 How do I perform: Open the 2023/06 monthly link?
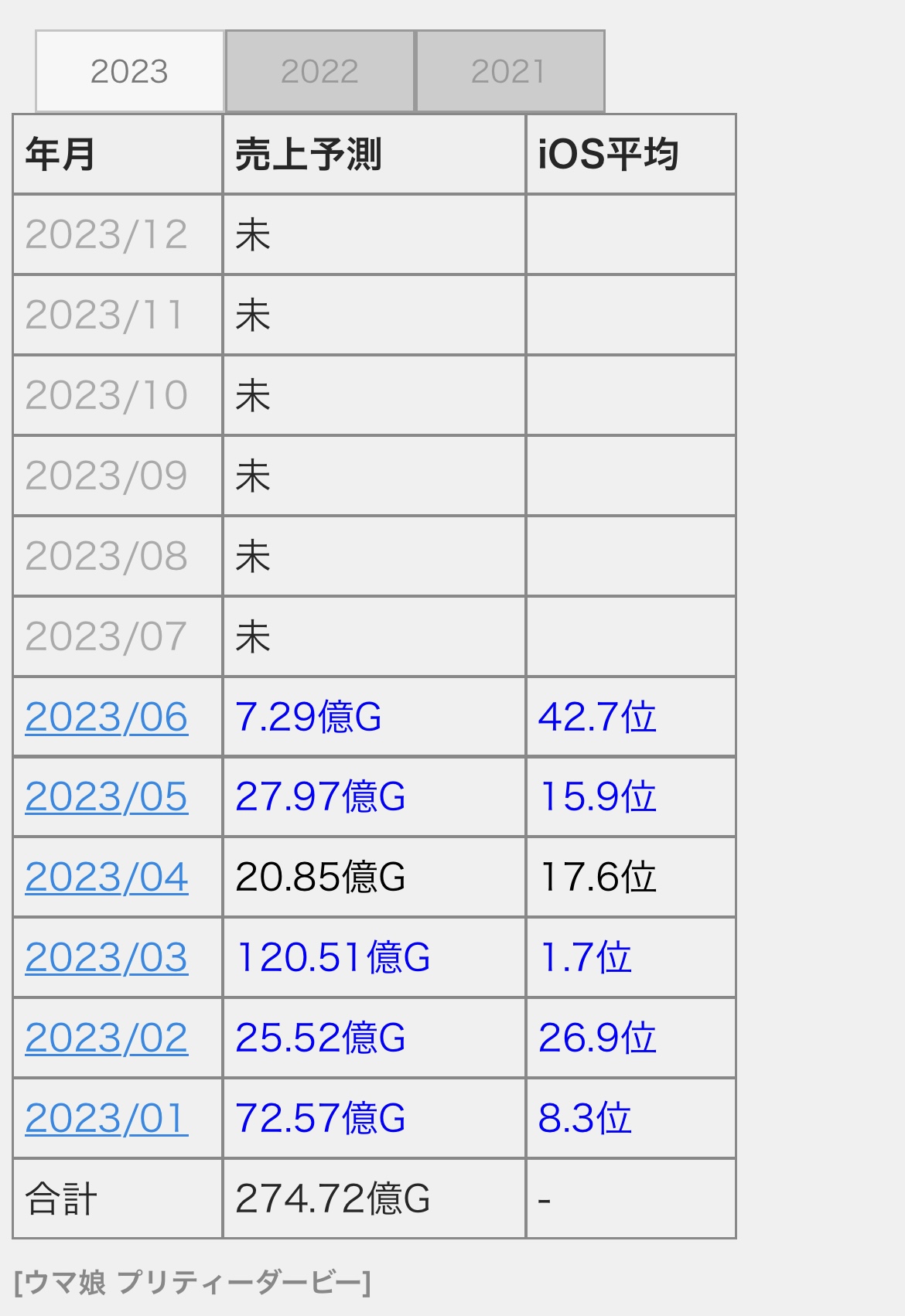pyautogui.click(x=107, y=717)
